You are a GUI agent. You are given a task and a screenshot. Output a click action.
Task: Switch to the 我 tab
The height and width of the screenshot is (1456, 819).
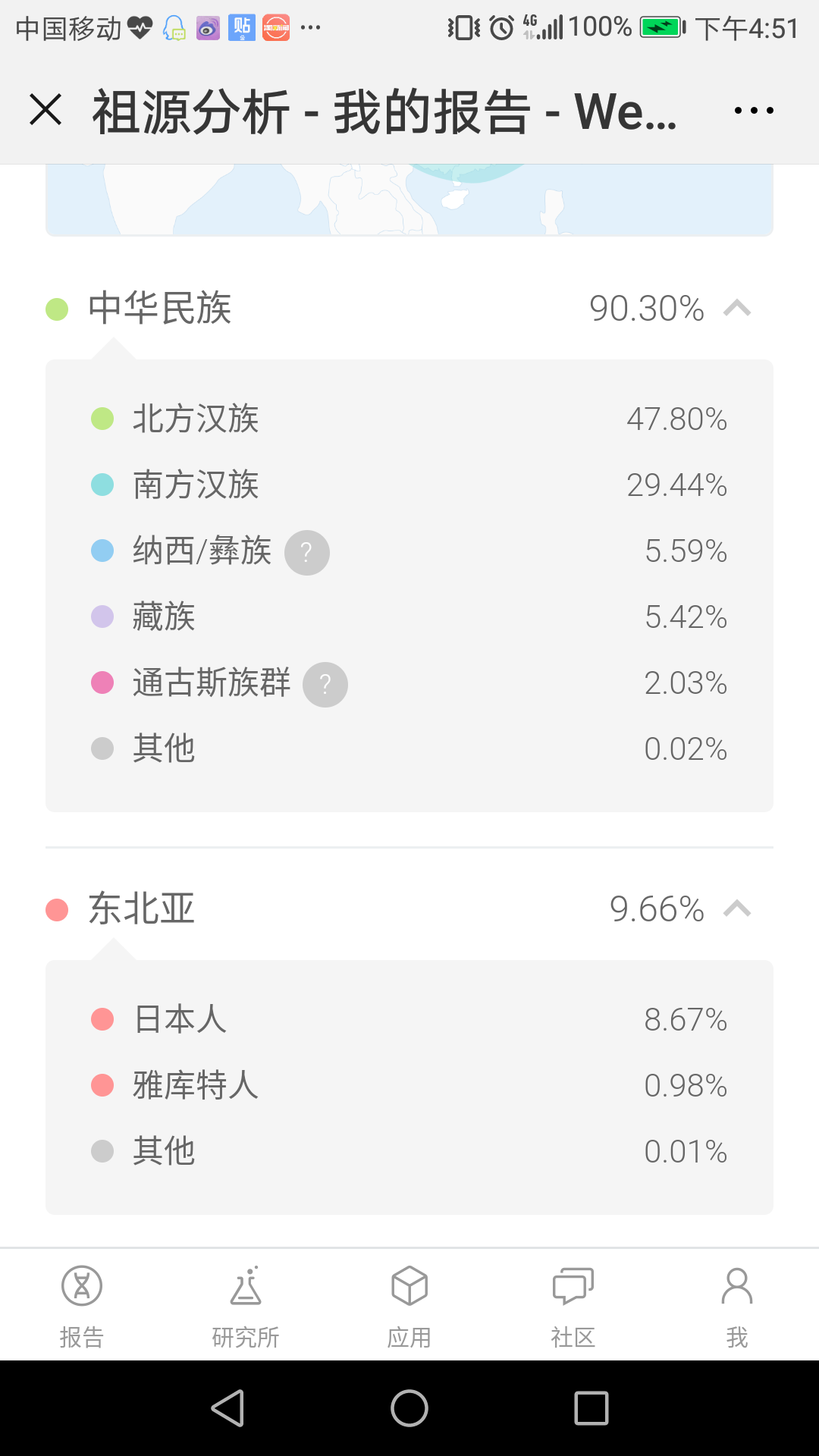[x=737, y=1306]
